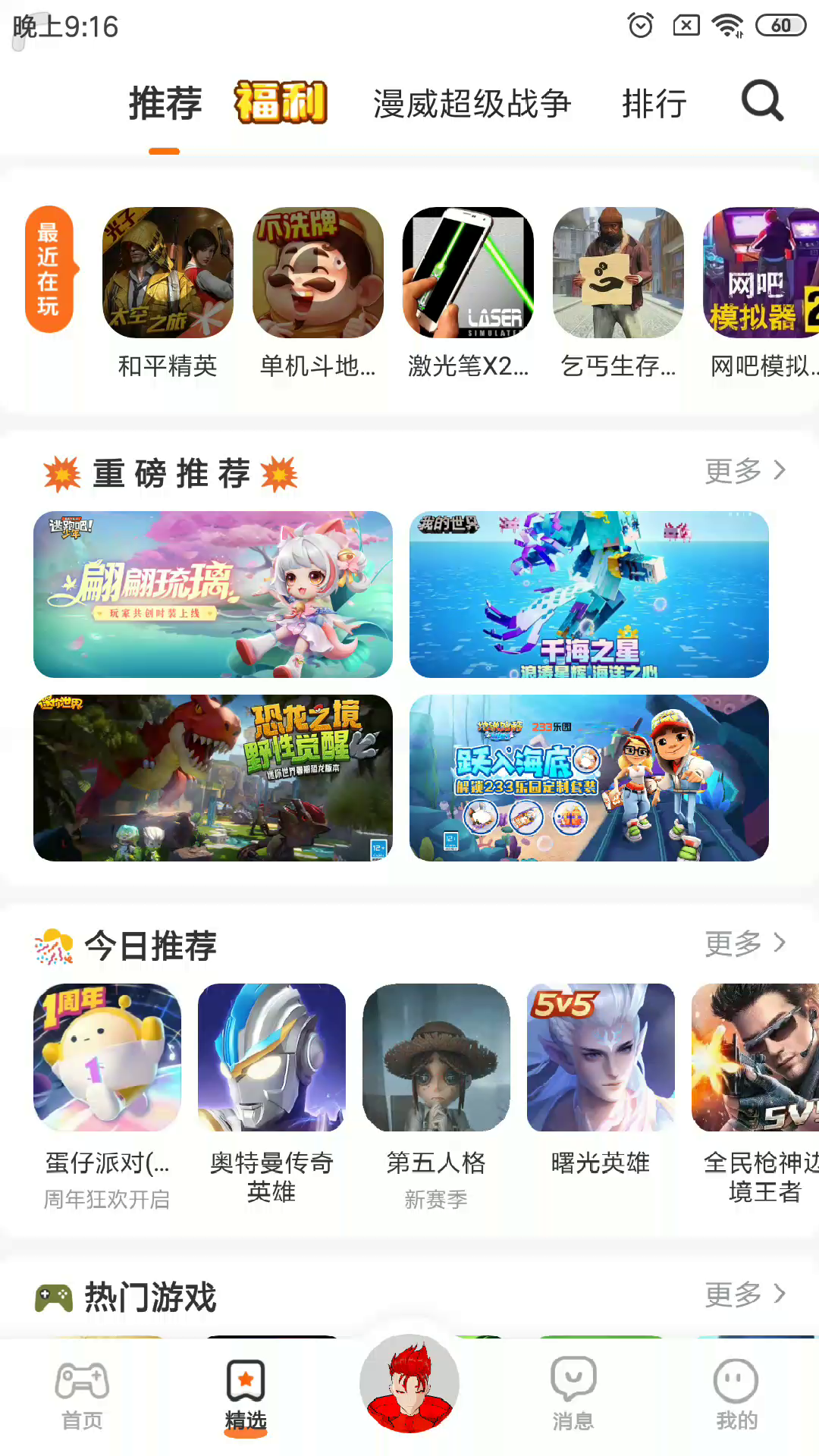Open the 翩翩琉璃 banner card
Viewport: 819px width, 1456px height.
(213, 595)
